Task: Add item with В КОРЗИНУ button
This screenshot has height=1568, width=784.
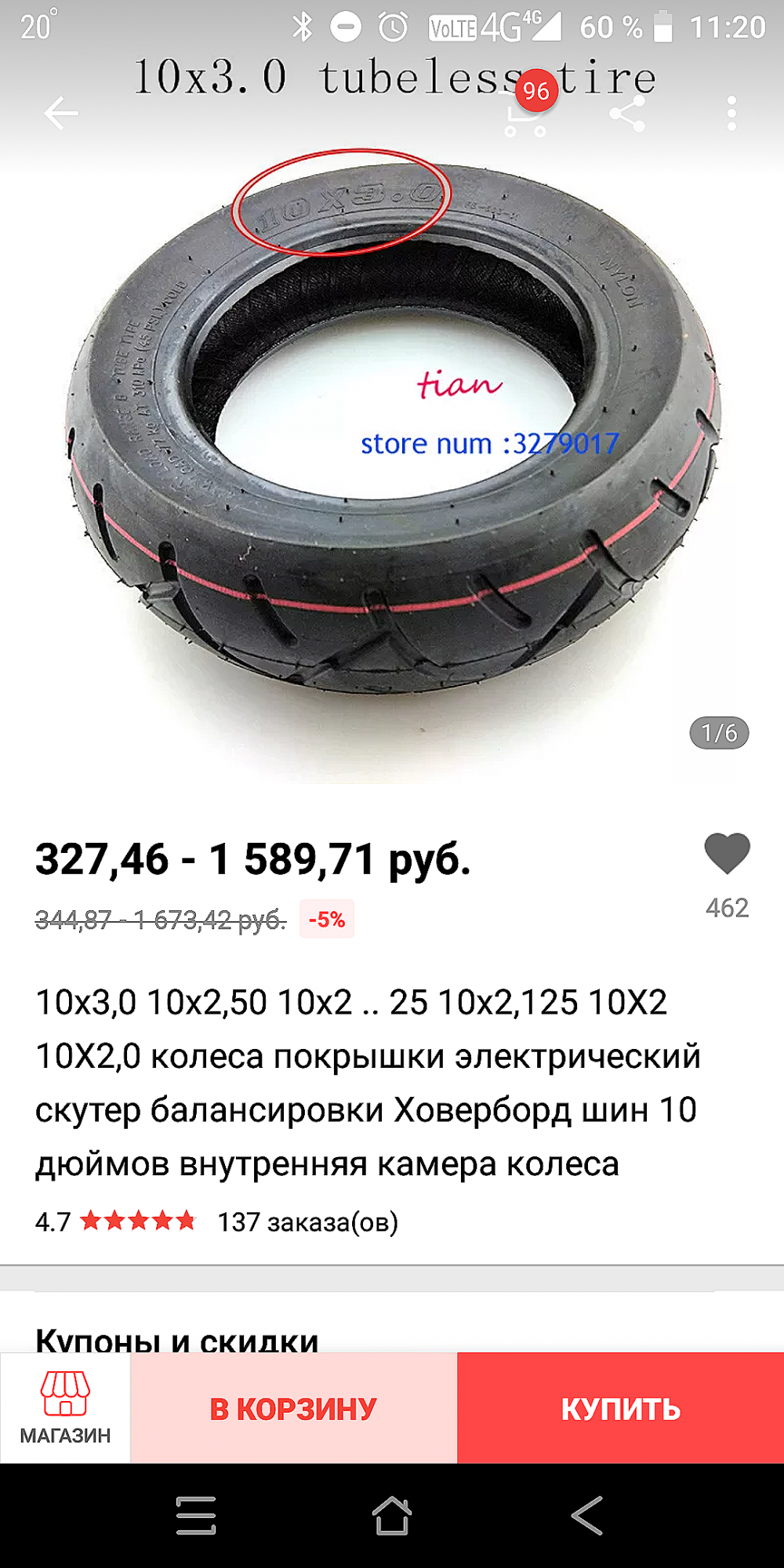Action: (293, 1409)
